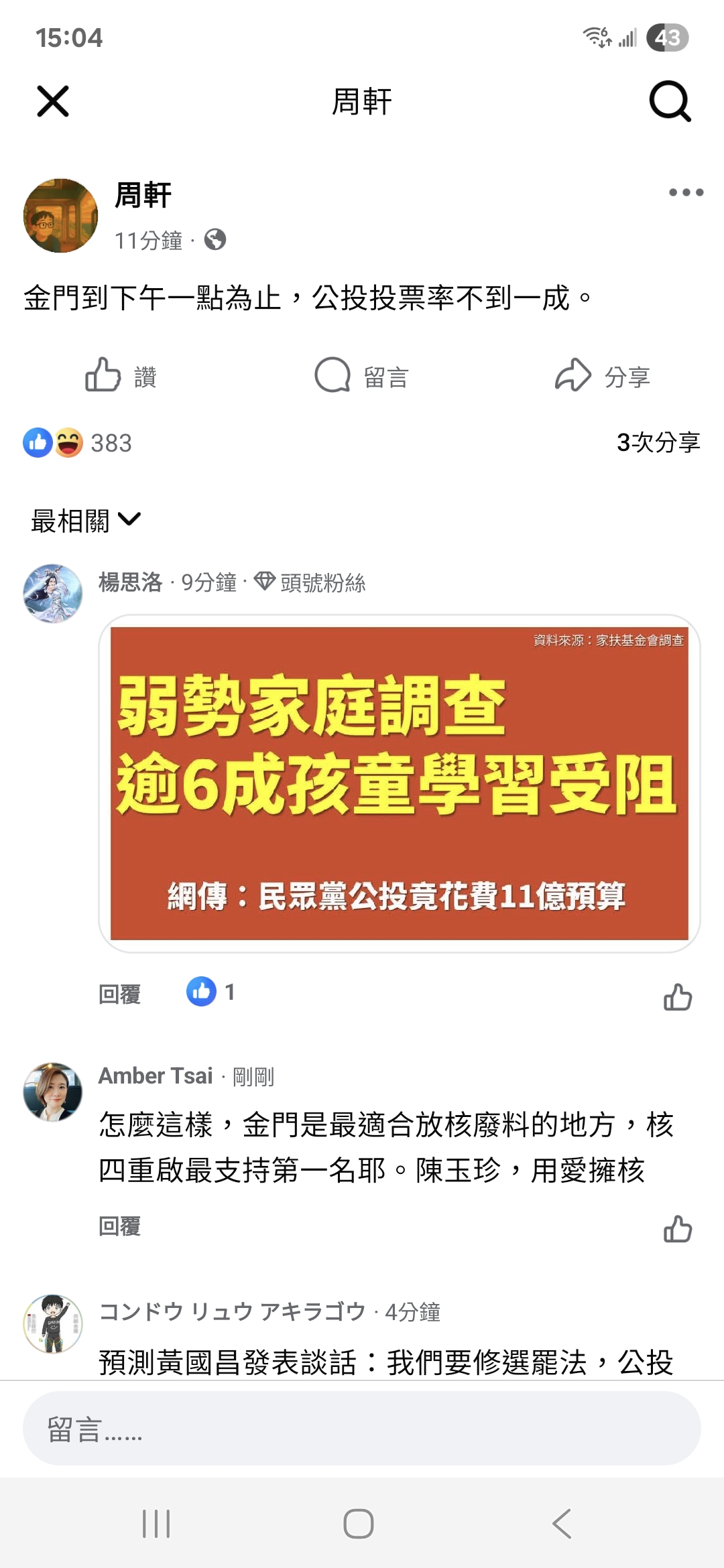
Task: View the 383 reactions list
Action: click(x=78, y=443)
